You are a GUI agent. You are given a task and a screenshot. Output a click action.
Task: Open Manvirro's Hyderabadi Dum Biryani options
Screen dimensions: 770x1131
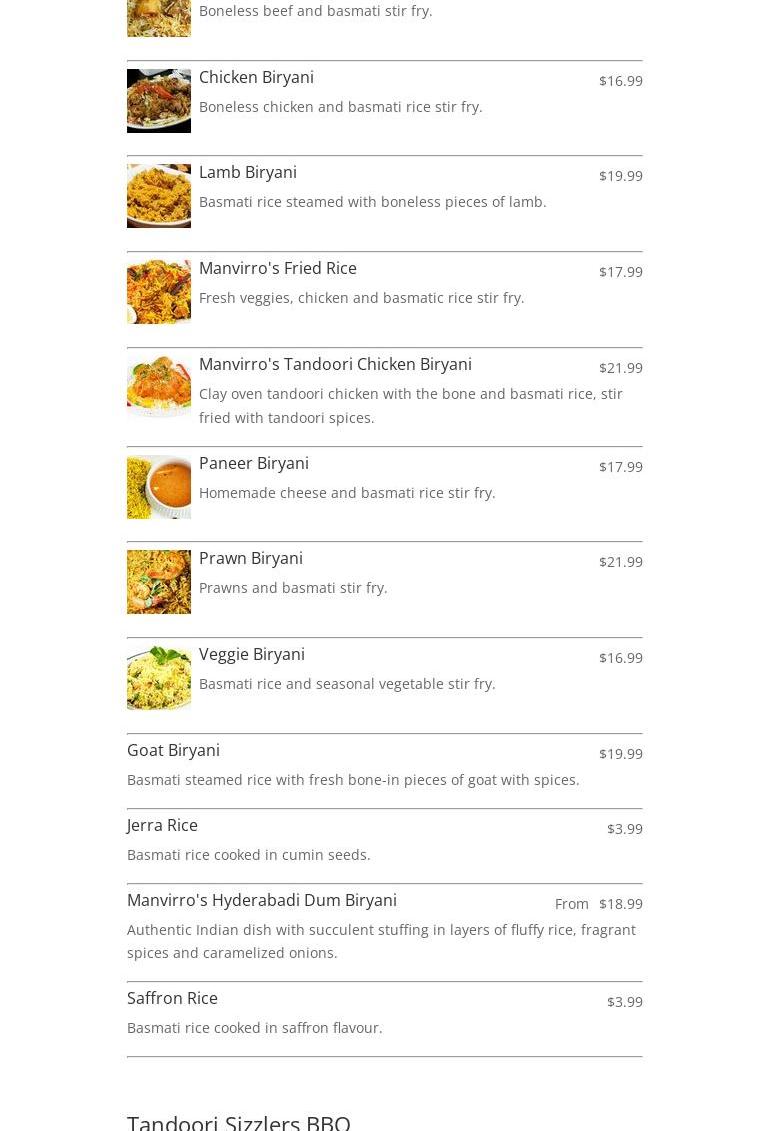262,901
